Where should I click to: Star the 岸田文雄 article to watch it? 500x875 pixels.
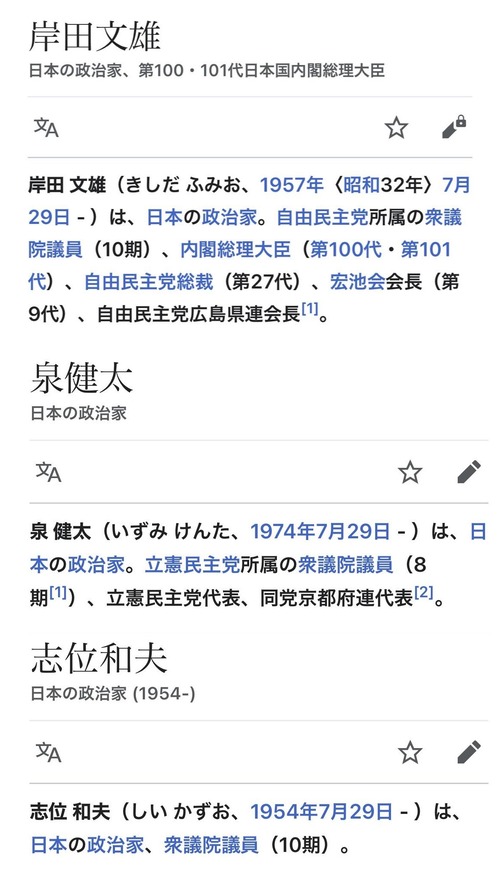(396, 128)
